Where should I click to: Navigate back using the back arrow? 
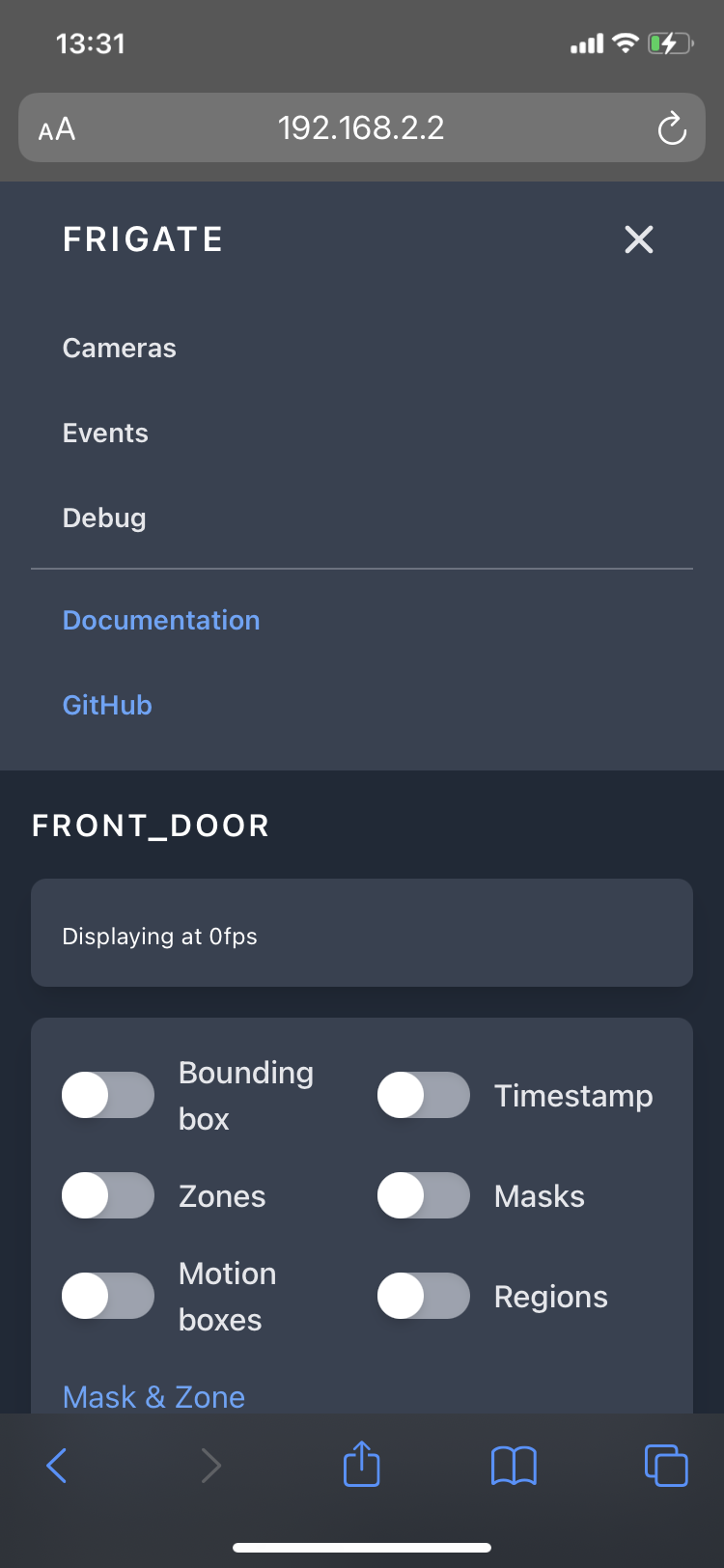click(56, 1465)
